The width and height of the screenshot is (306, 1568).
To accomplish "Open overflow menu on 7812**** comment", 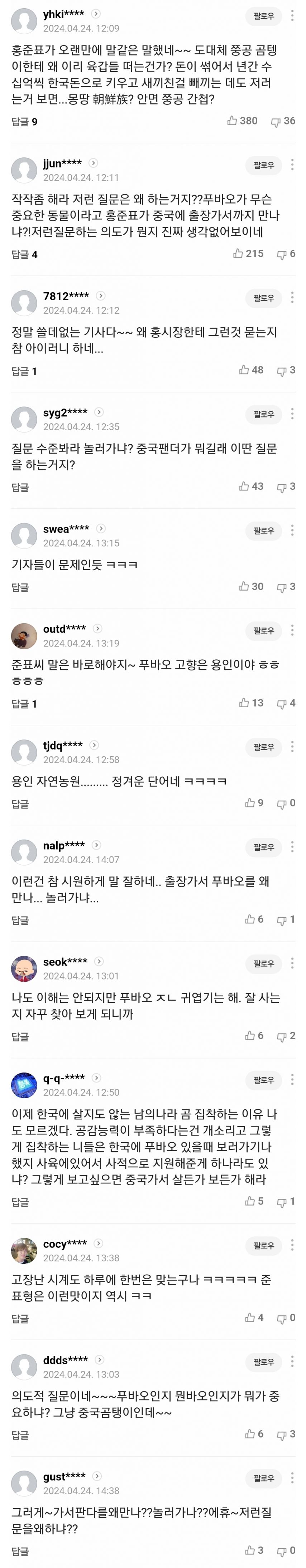I will [x=293, y=298].
